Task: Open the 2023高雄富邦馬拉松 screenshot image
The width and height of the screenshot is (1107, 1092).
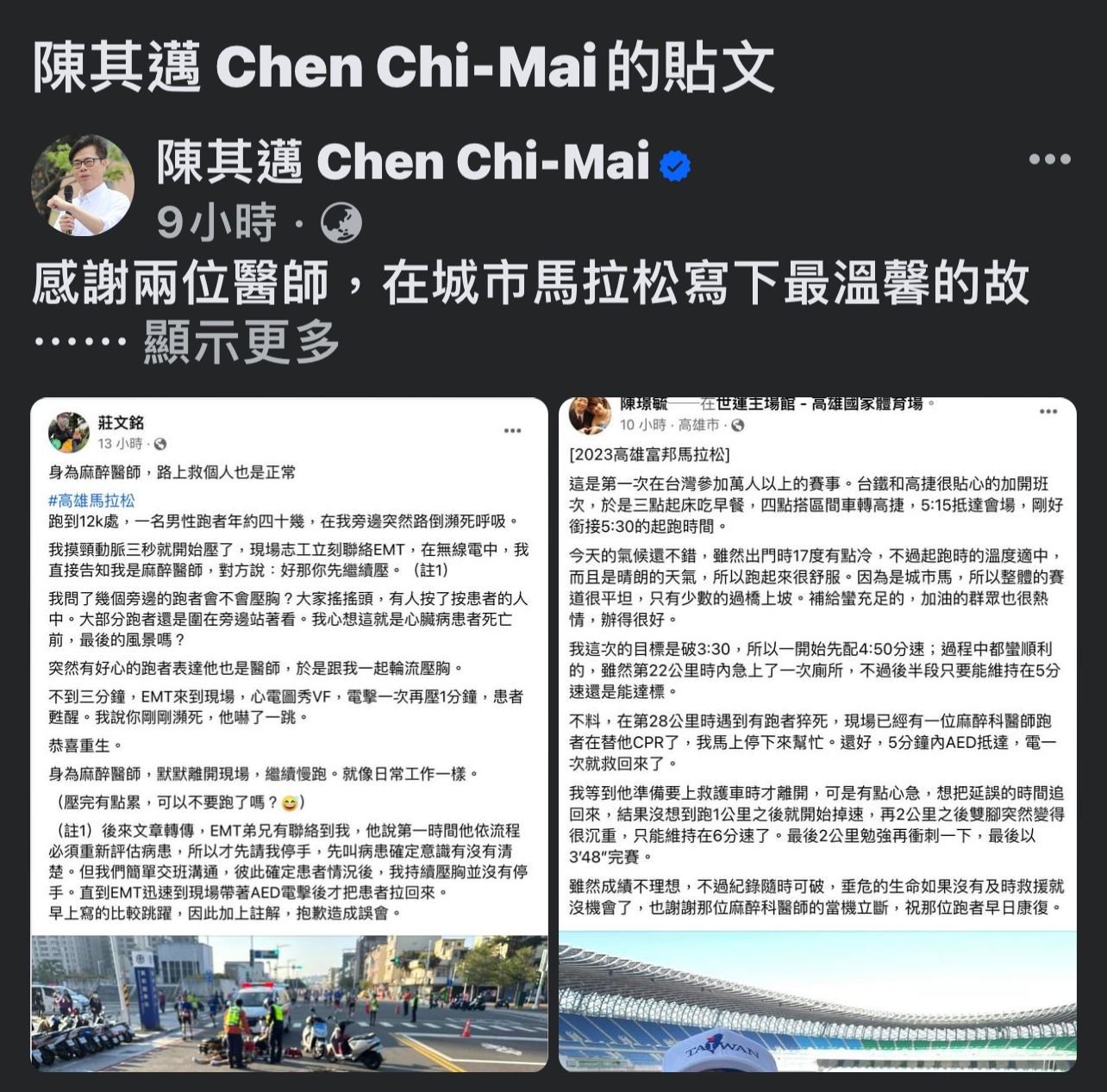Action: [817, 734]
